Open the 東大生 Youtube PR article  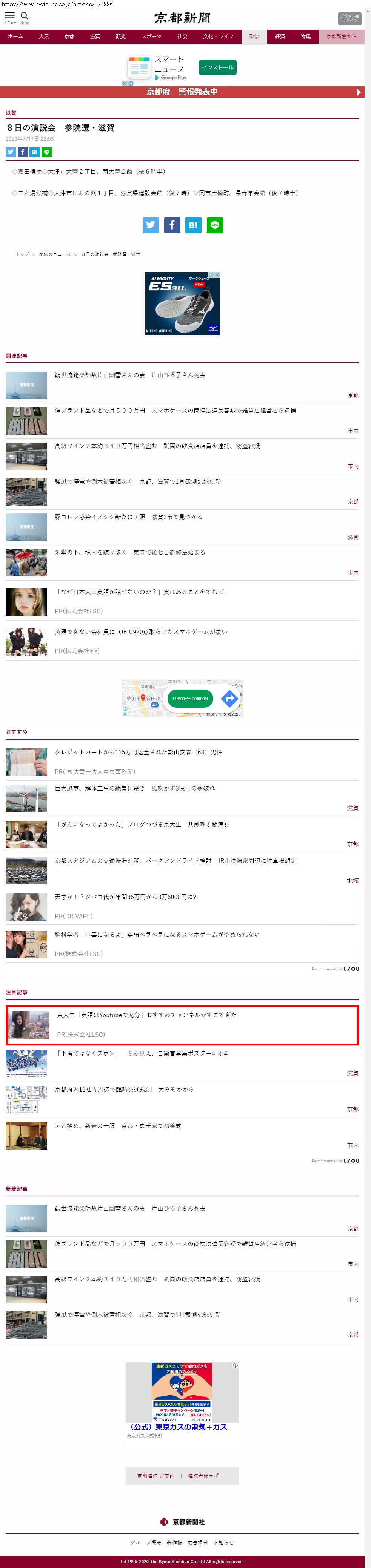147,1015
